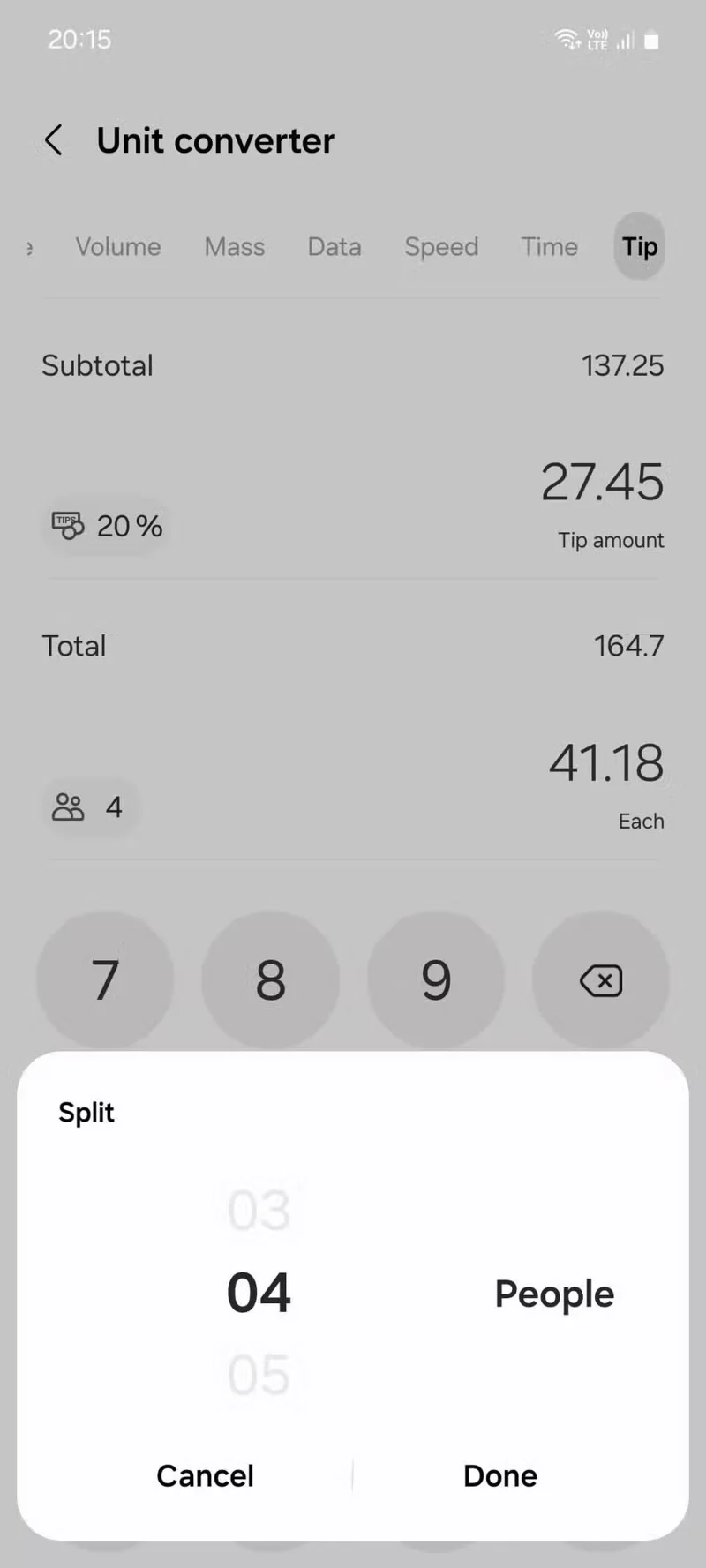Dismiss the Split dialog with Cancel
This screenshot has width=706, height=1568.
click(x=205, y=1475)
